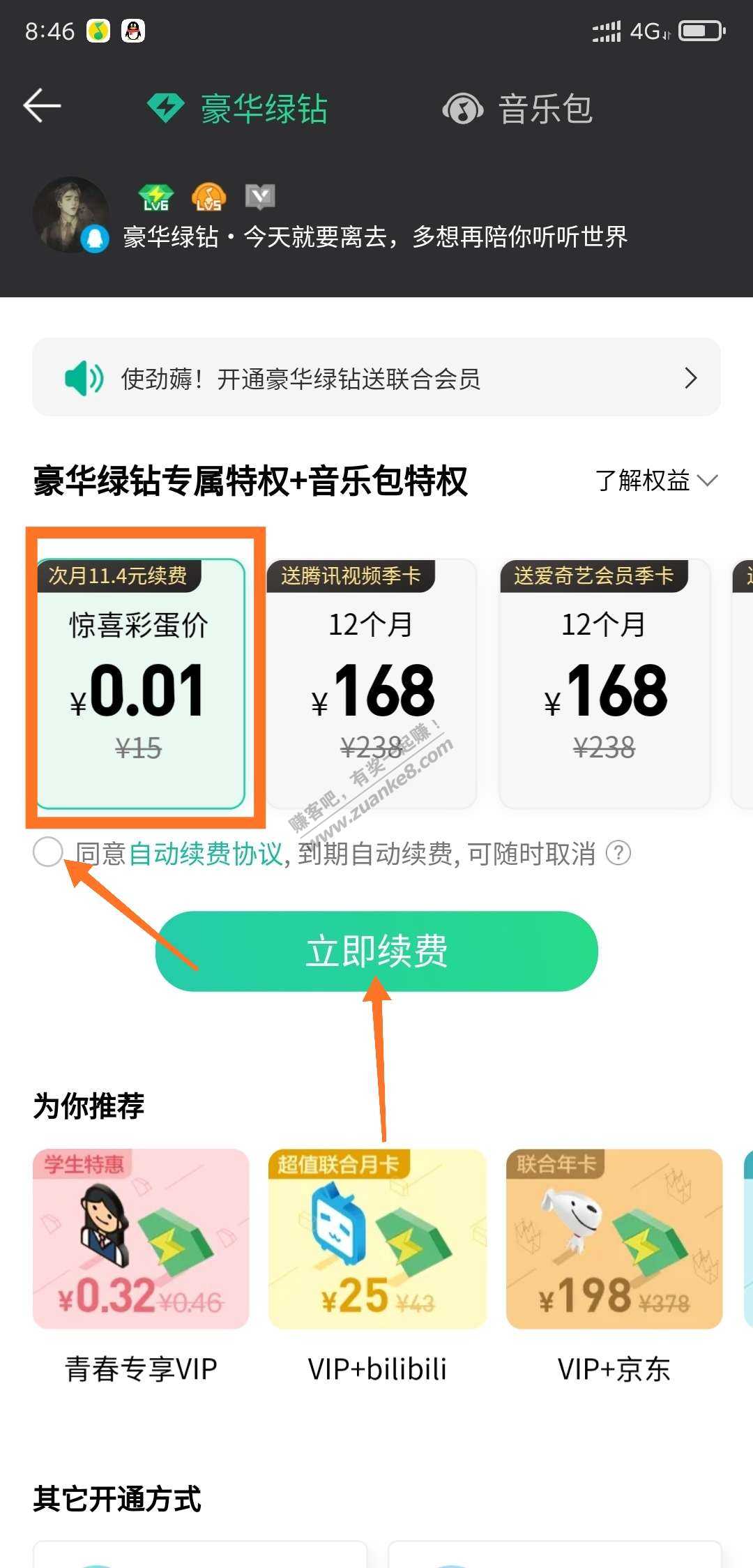Go back with the top-left arrow
The image size is (753, 1568).
[x=42, y=107]
